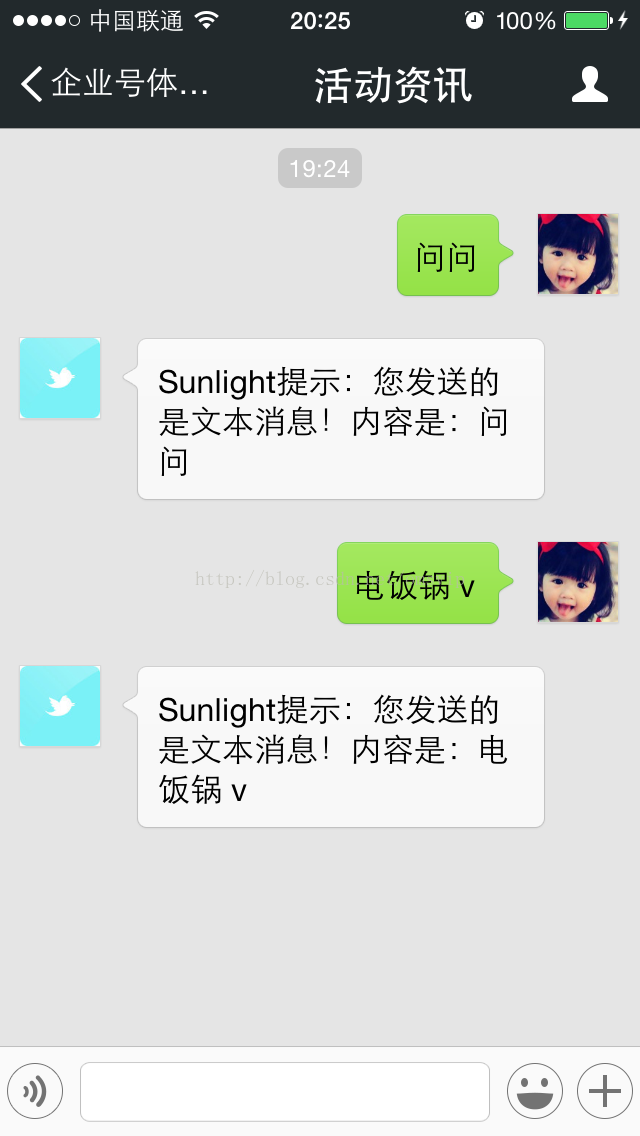Open the account profile icon in header
This screenshot has width=640, height=1136.
(589, 85)
